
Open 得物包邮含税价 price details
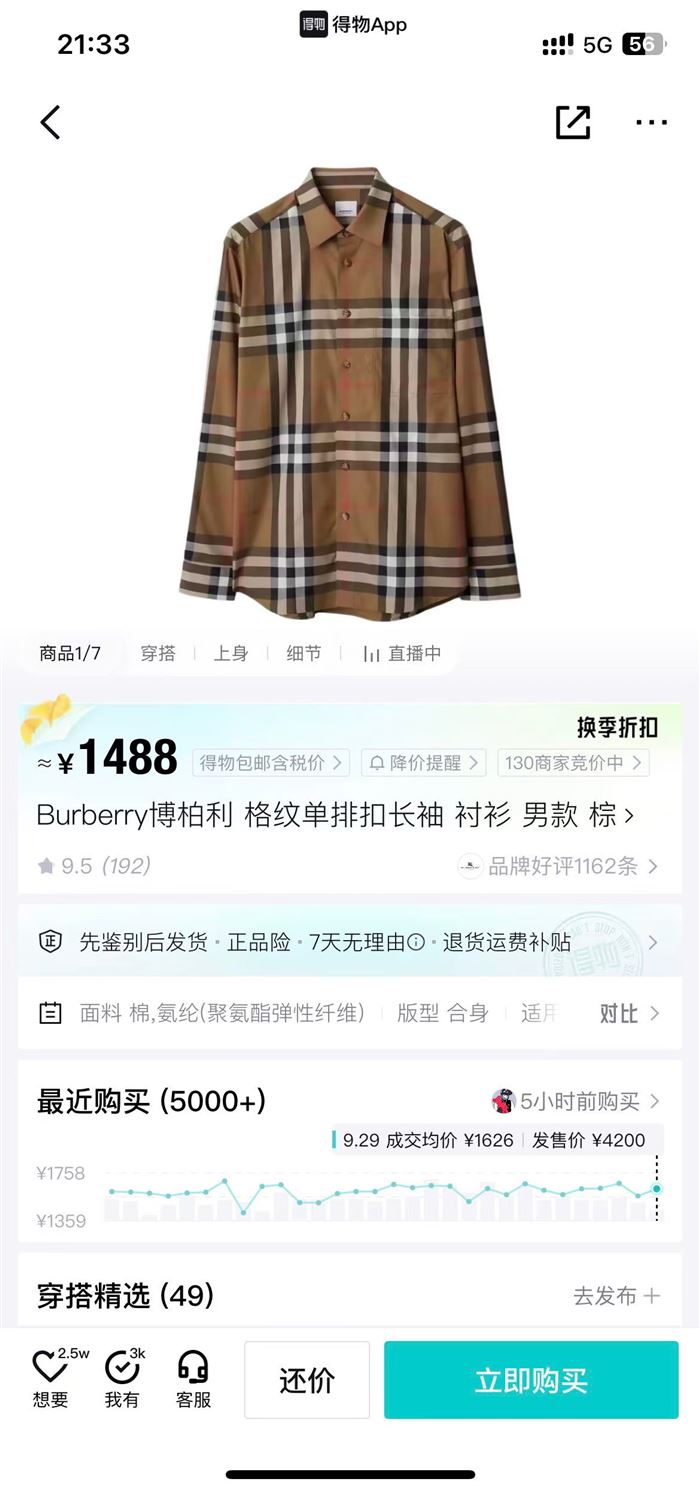(x=271, y=762)
